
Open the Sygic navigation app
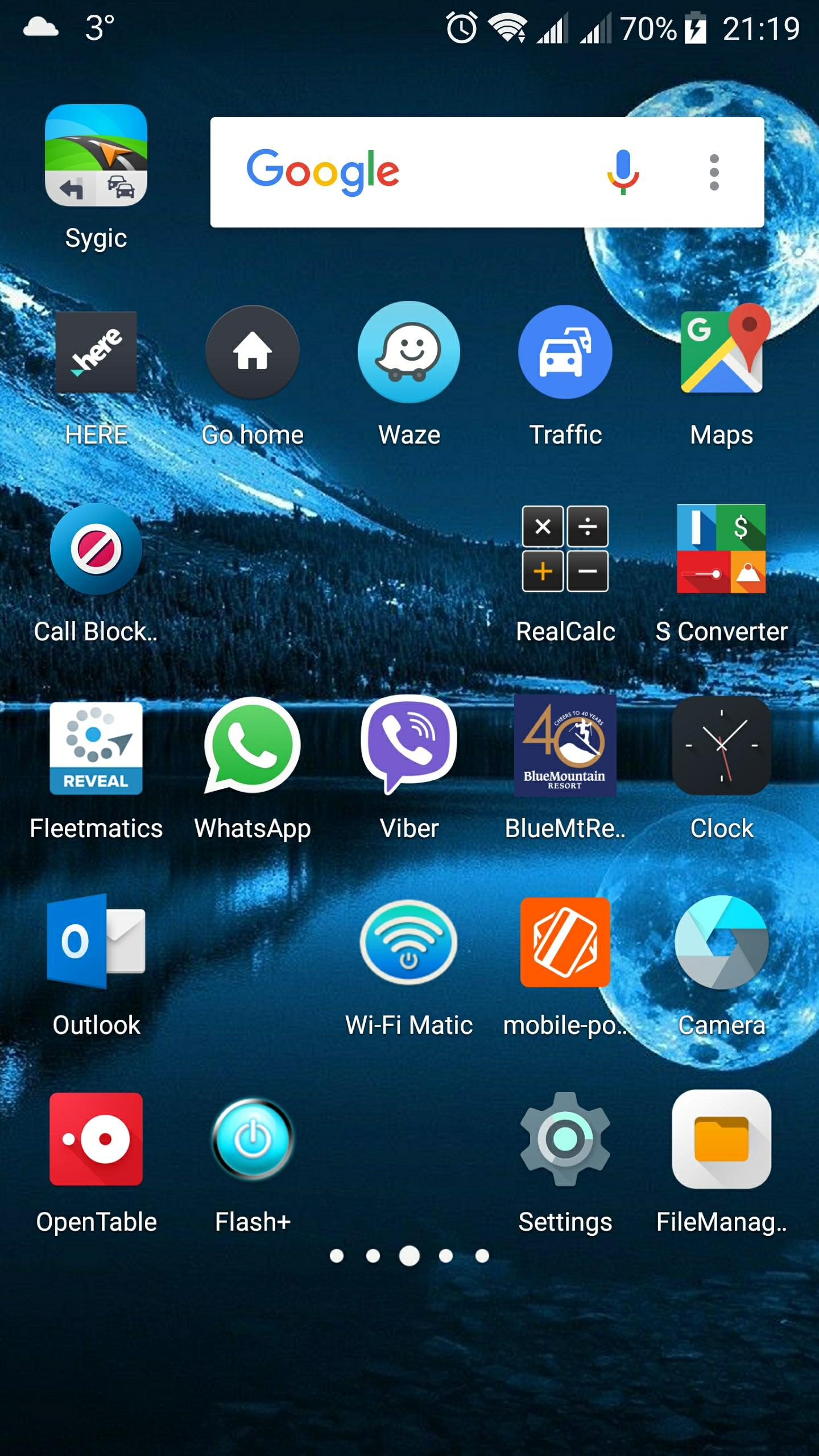[x=96, y=155]
